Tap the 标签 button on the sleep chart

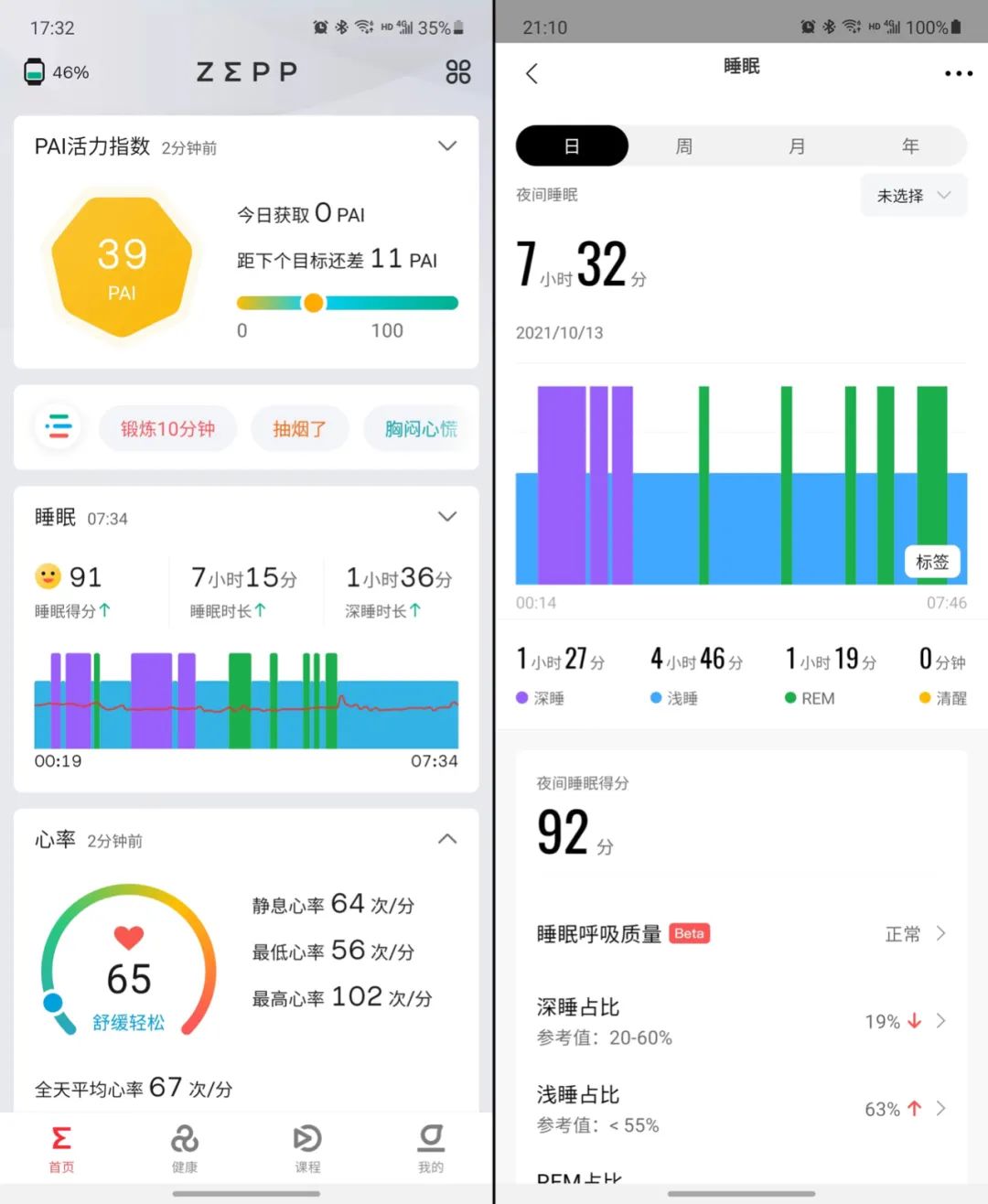(x=932, y=562)
